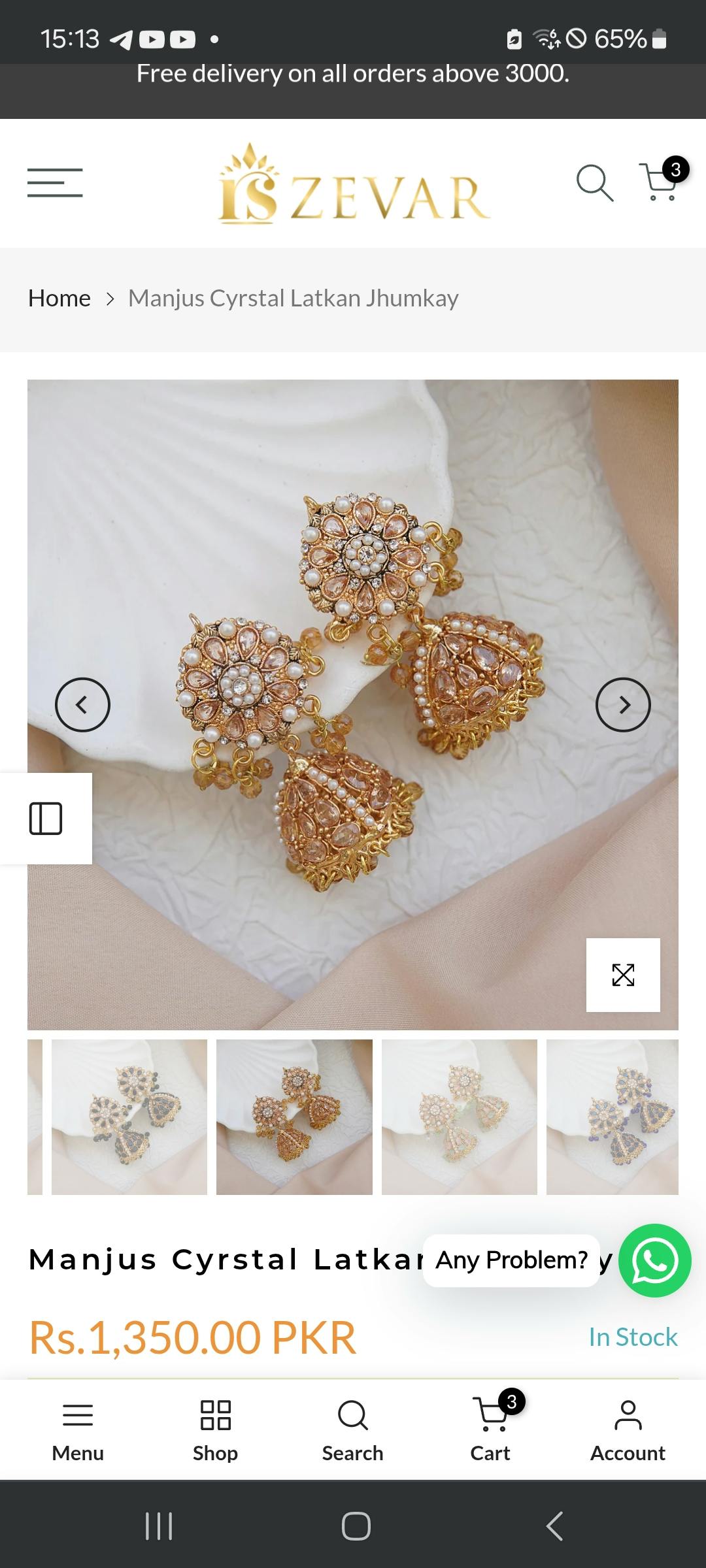This screenshot has height=1568, width=706.
Task: Tap the search magnifier in the header
Action: point(594,182)
